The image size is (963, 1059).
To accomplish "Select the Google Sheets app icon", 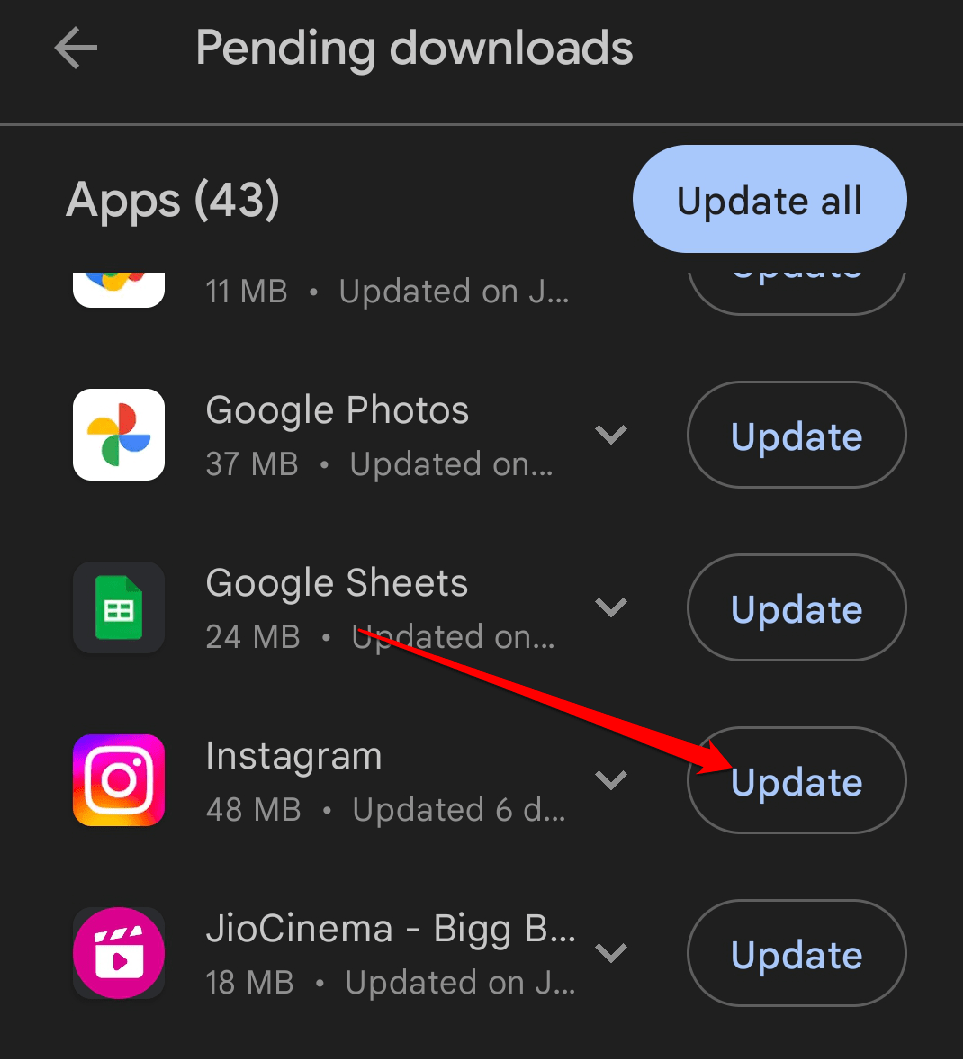I will pyautogui.click(x=119, y=607).
